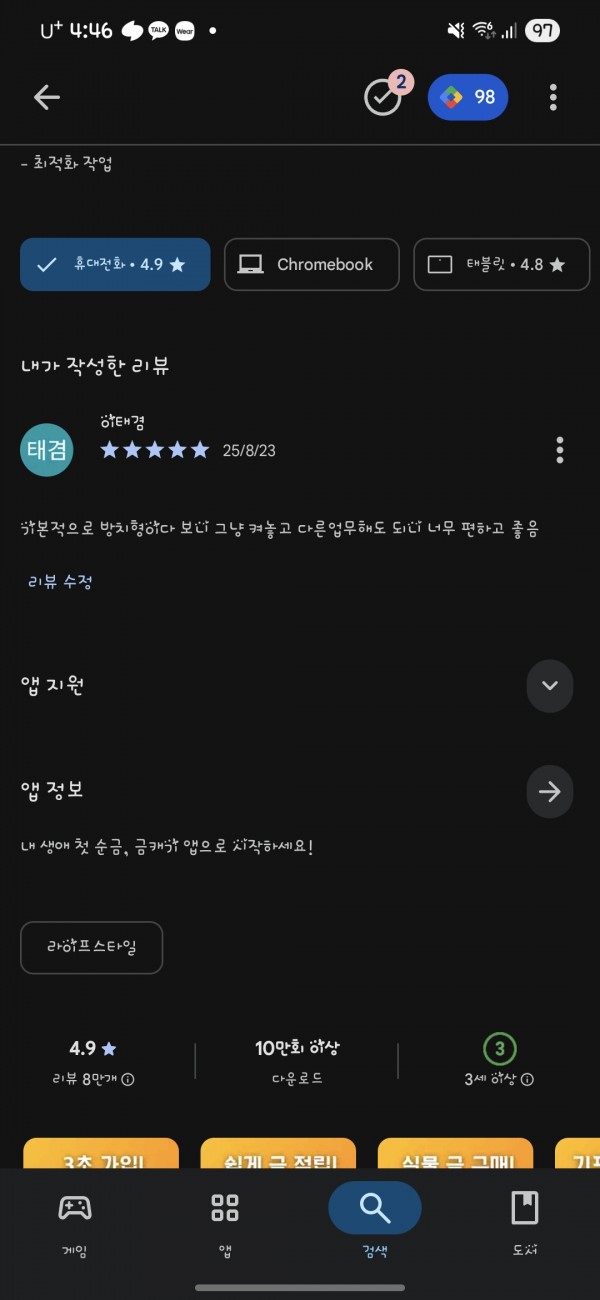The height and width of the screenshot is (1300, 600).
Task: Open the Play Points 98 badge
Action: 468,97
